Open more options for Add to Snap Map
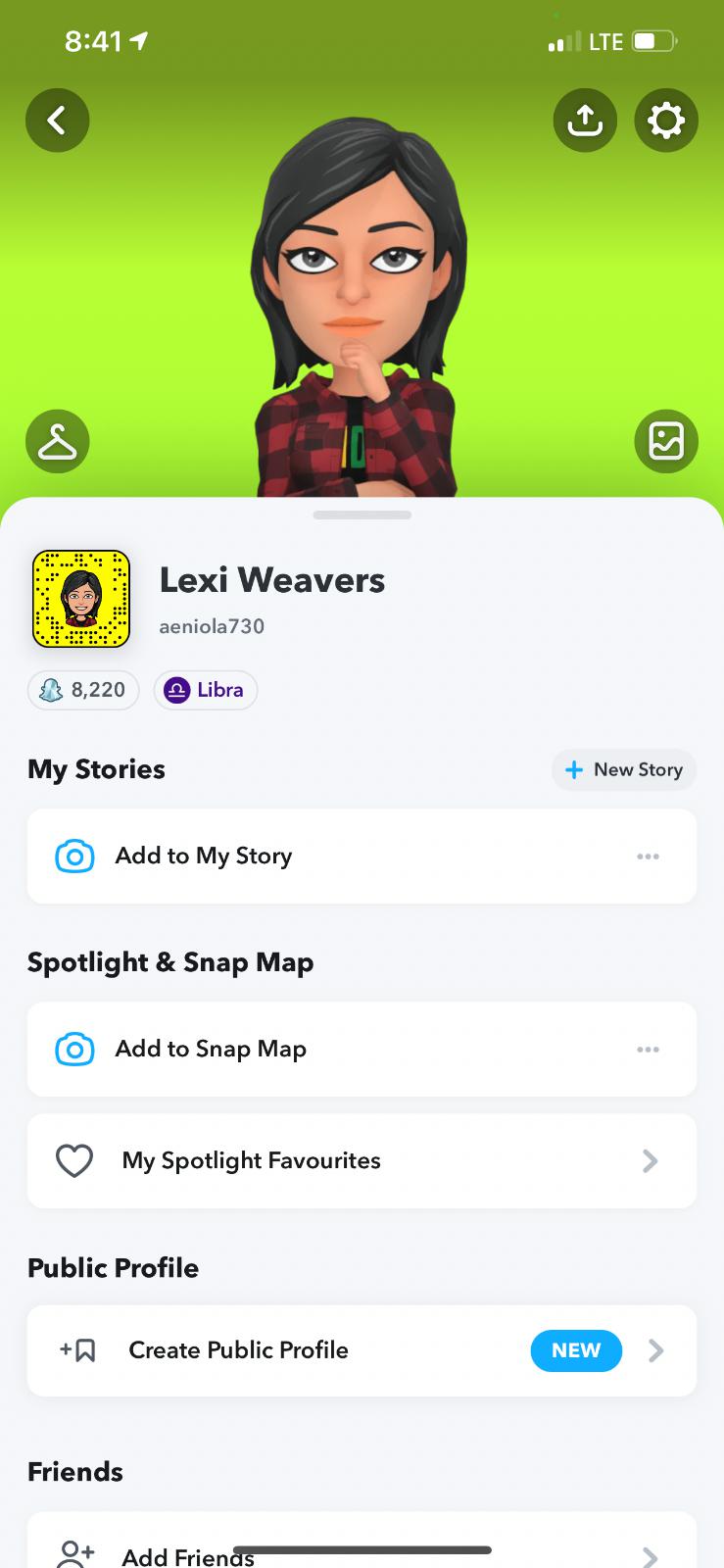724x1568 pixels. (x=648, y=1049)
